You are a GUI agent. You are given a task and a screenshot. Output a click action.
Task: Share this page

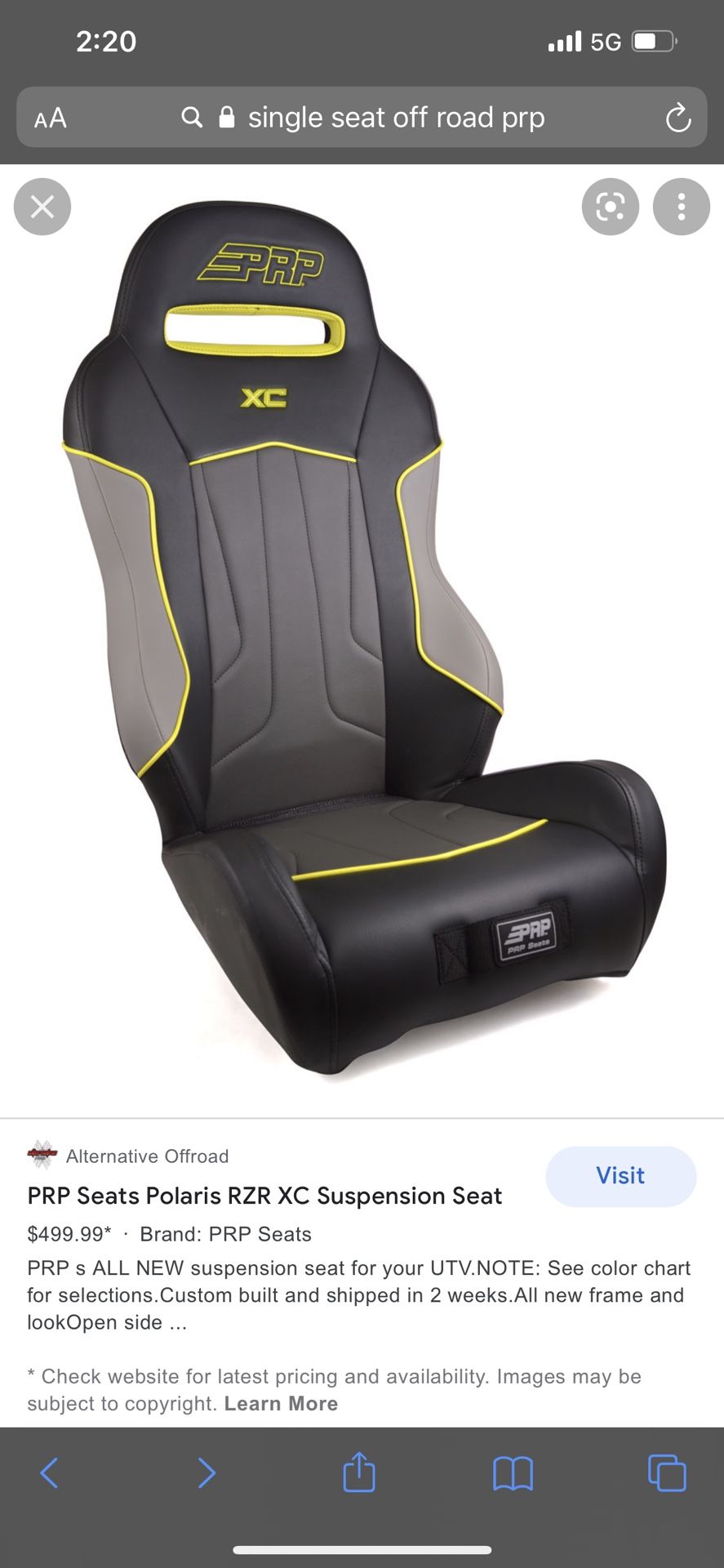359,1472
